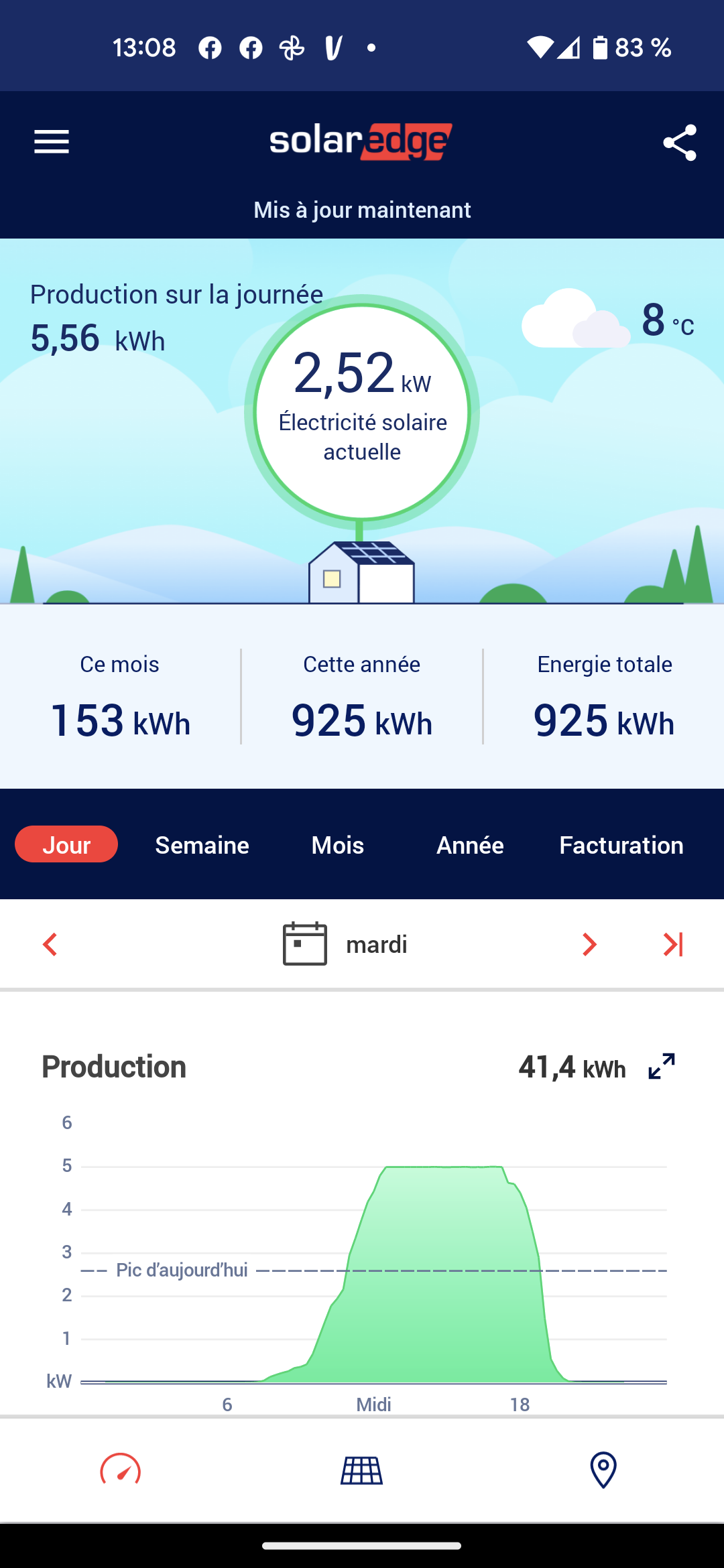This screenshot has width=724, height=1568.
Task: Go to the next day
Action: [x=589, y=944]
